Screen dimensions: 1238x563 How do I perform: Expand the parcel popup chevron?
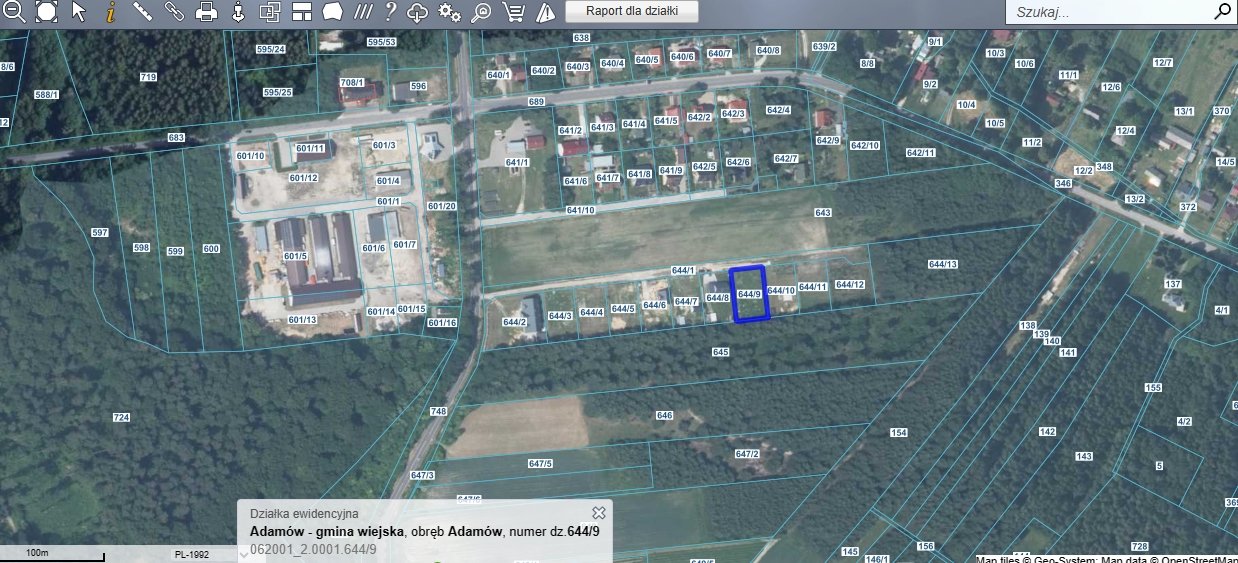pos(243,553)
